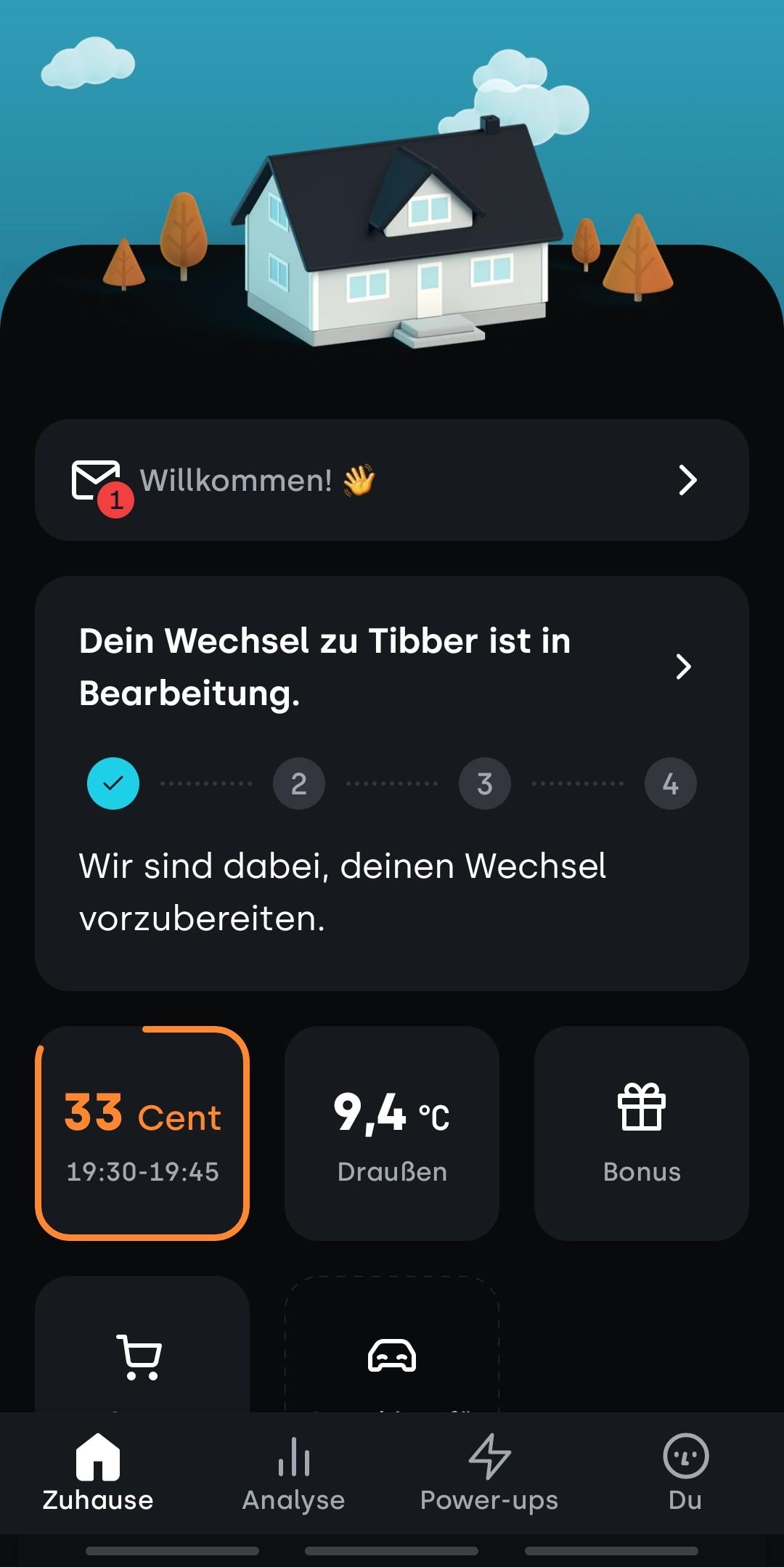Open the Willkommen! message row
784x1567 pixels.
tap(392, 480)
